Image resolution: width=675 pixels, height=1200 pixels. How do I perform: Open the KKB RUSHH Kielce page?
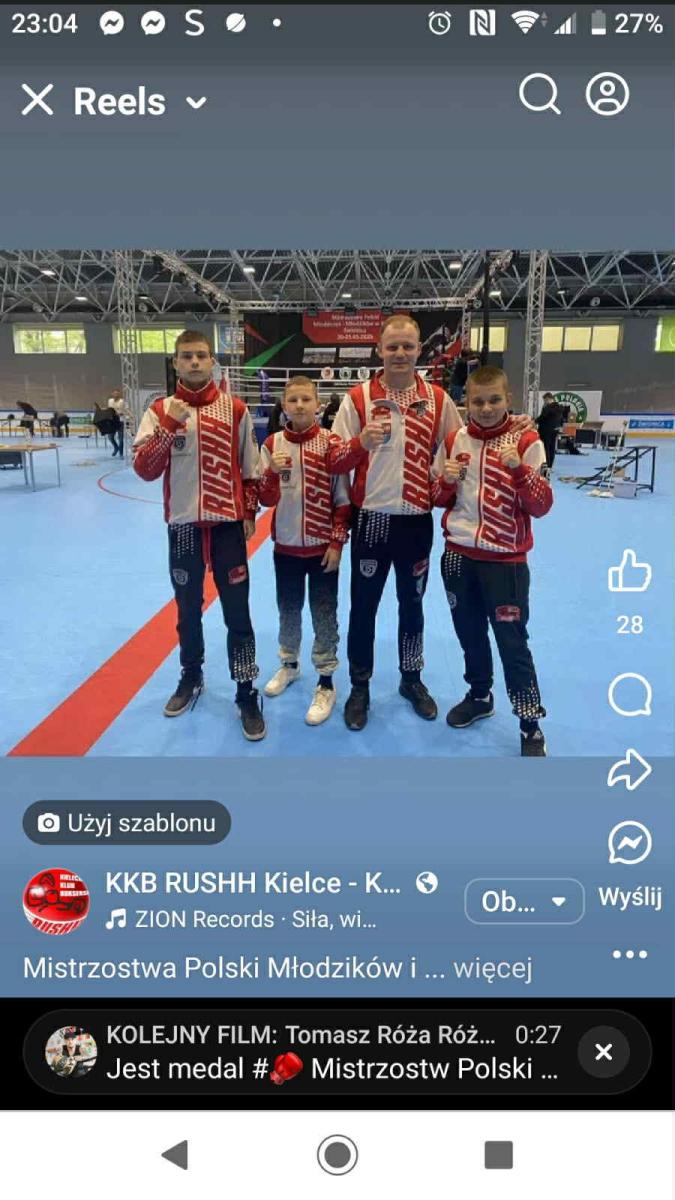(253, 883)
